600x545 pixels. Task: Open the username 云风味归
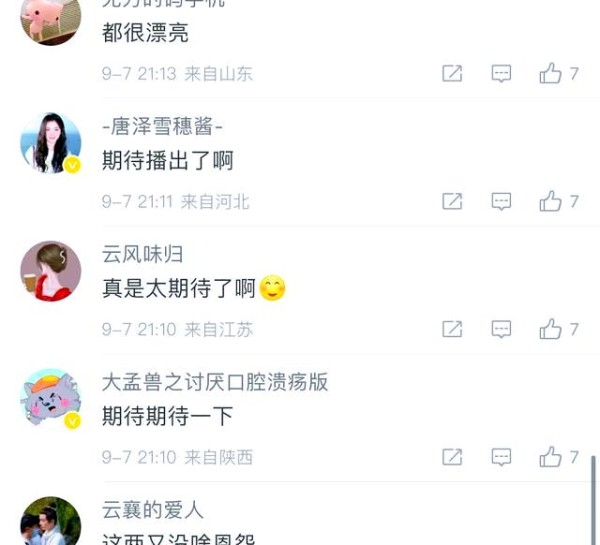[143, 254]
